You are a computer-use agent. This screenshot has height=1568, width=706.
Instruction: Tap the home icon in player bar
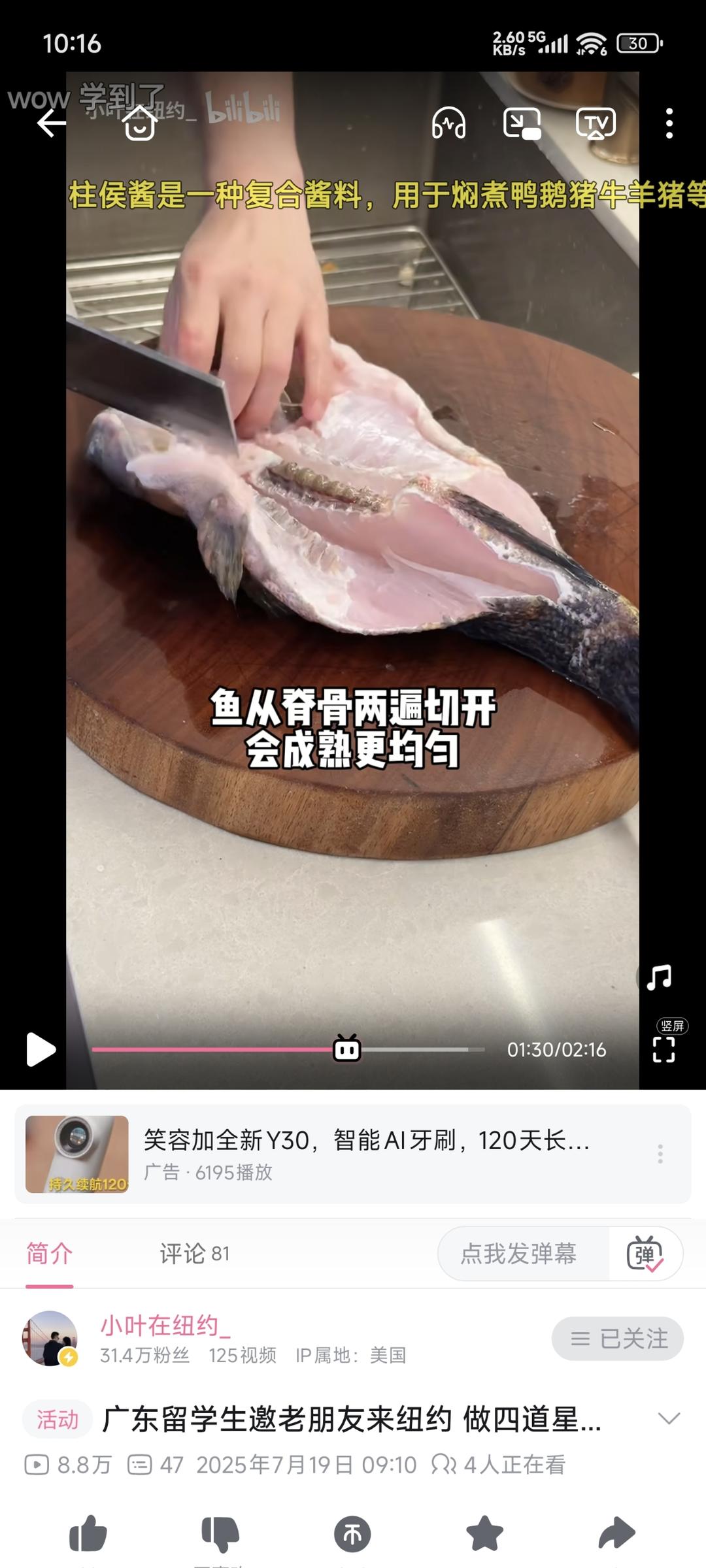tap(140, 123)
